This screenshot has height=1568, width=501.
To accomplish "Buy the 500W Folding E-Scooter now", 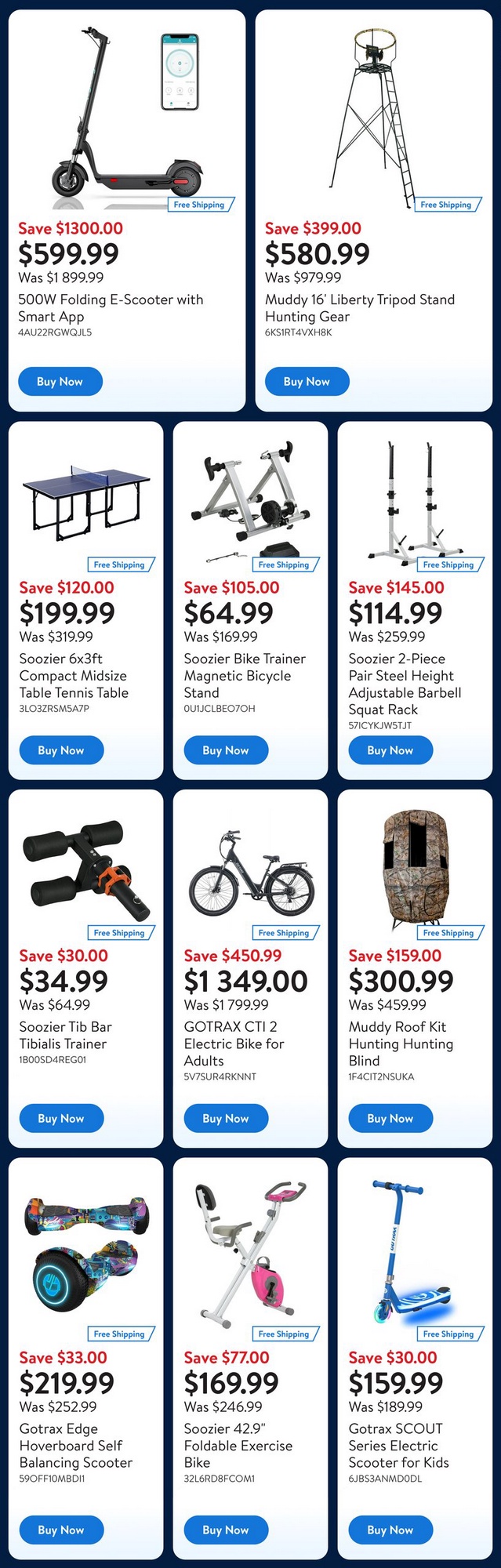I will click(60, 382).
